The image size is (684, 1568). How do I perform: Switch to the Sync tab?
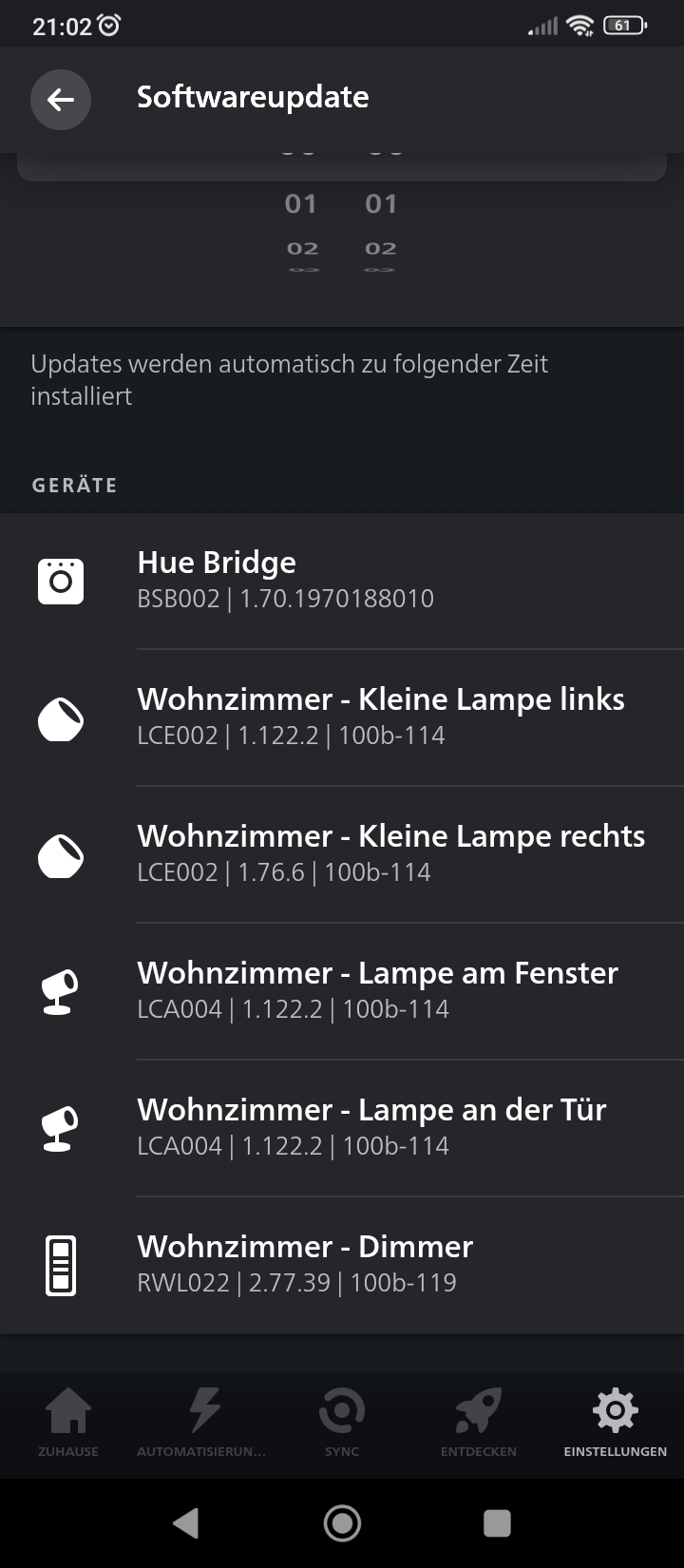(x=342, y=1423)
